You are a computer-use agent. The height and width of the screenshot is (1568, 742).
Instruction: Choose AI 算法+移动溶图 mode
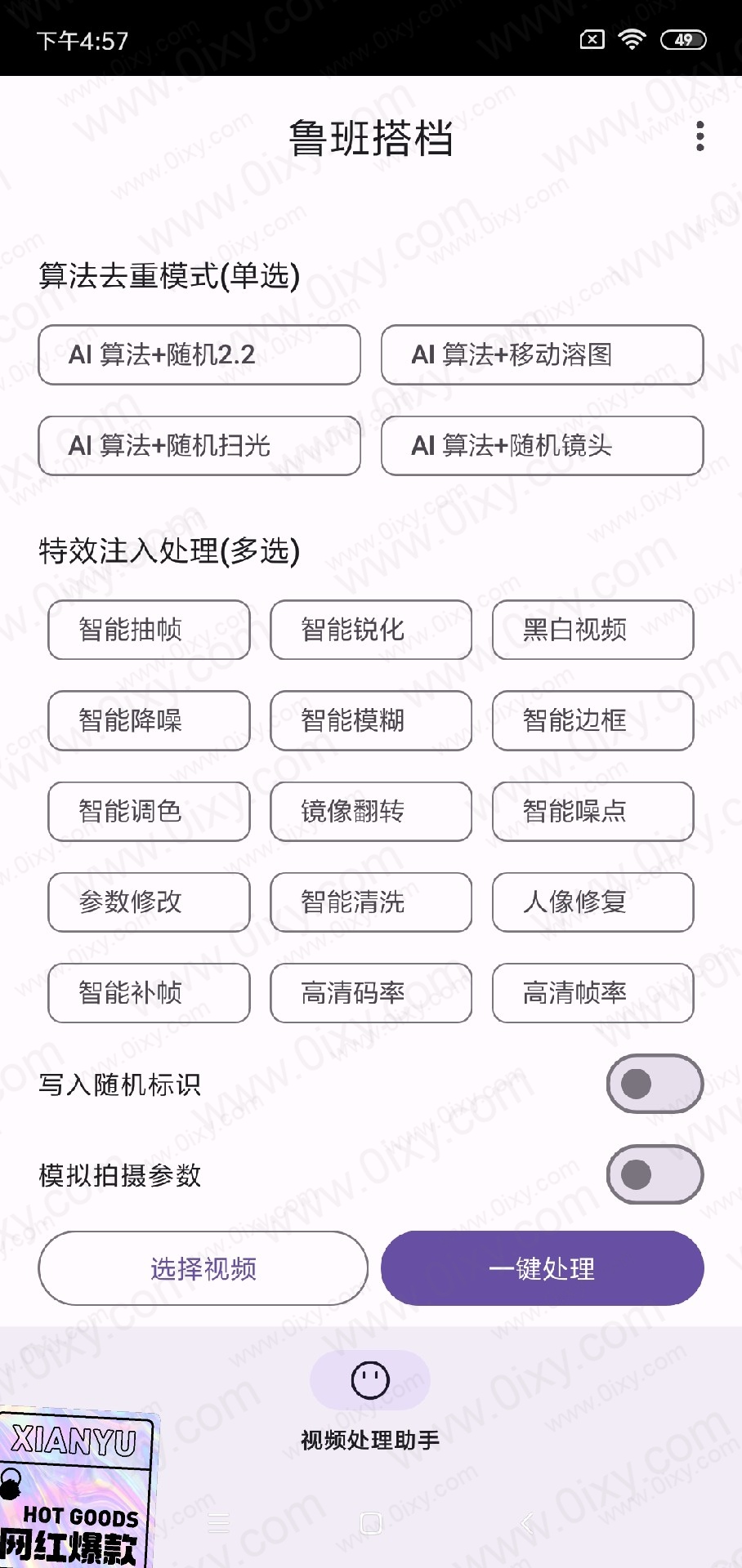(542, 354)
